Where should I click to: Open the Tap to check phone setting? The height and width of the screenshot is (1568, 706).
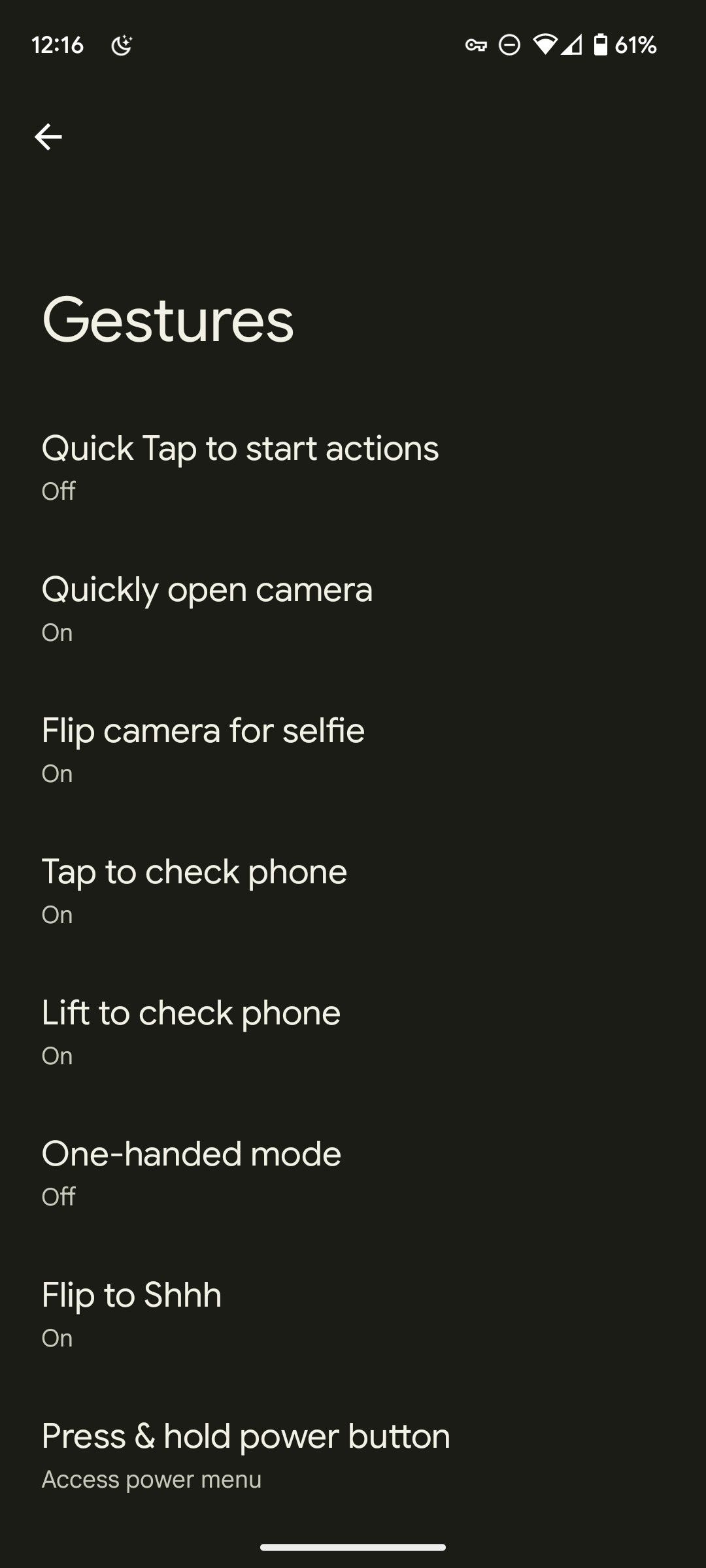pyautogui.click(x=194, y=889)
